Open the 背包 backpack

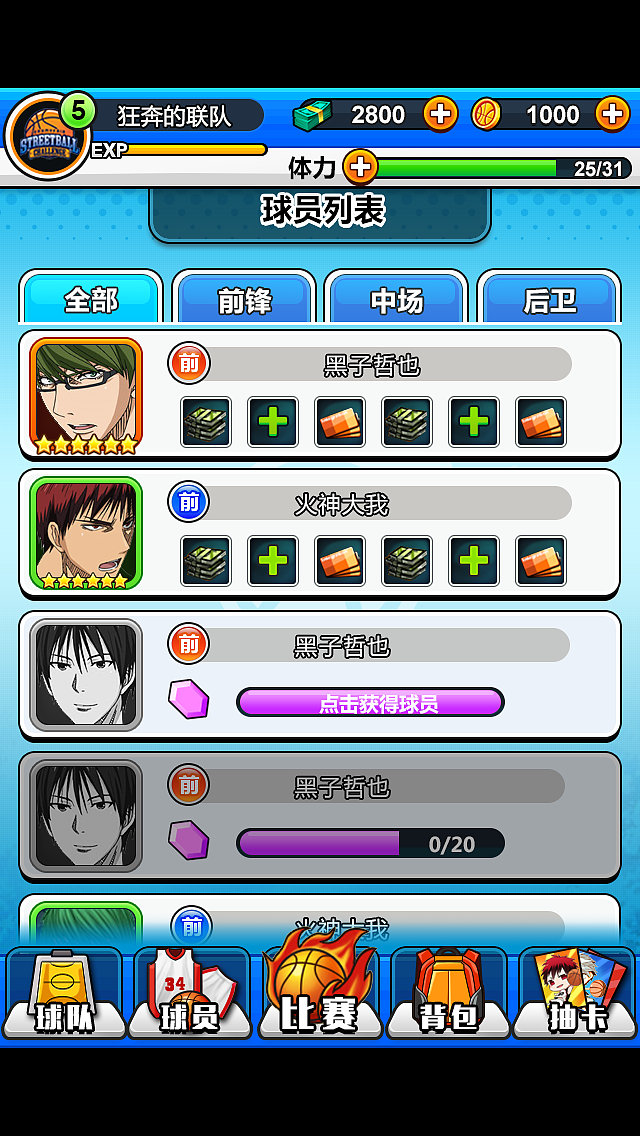[x=448, y=995]
